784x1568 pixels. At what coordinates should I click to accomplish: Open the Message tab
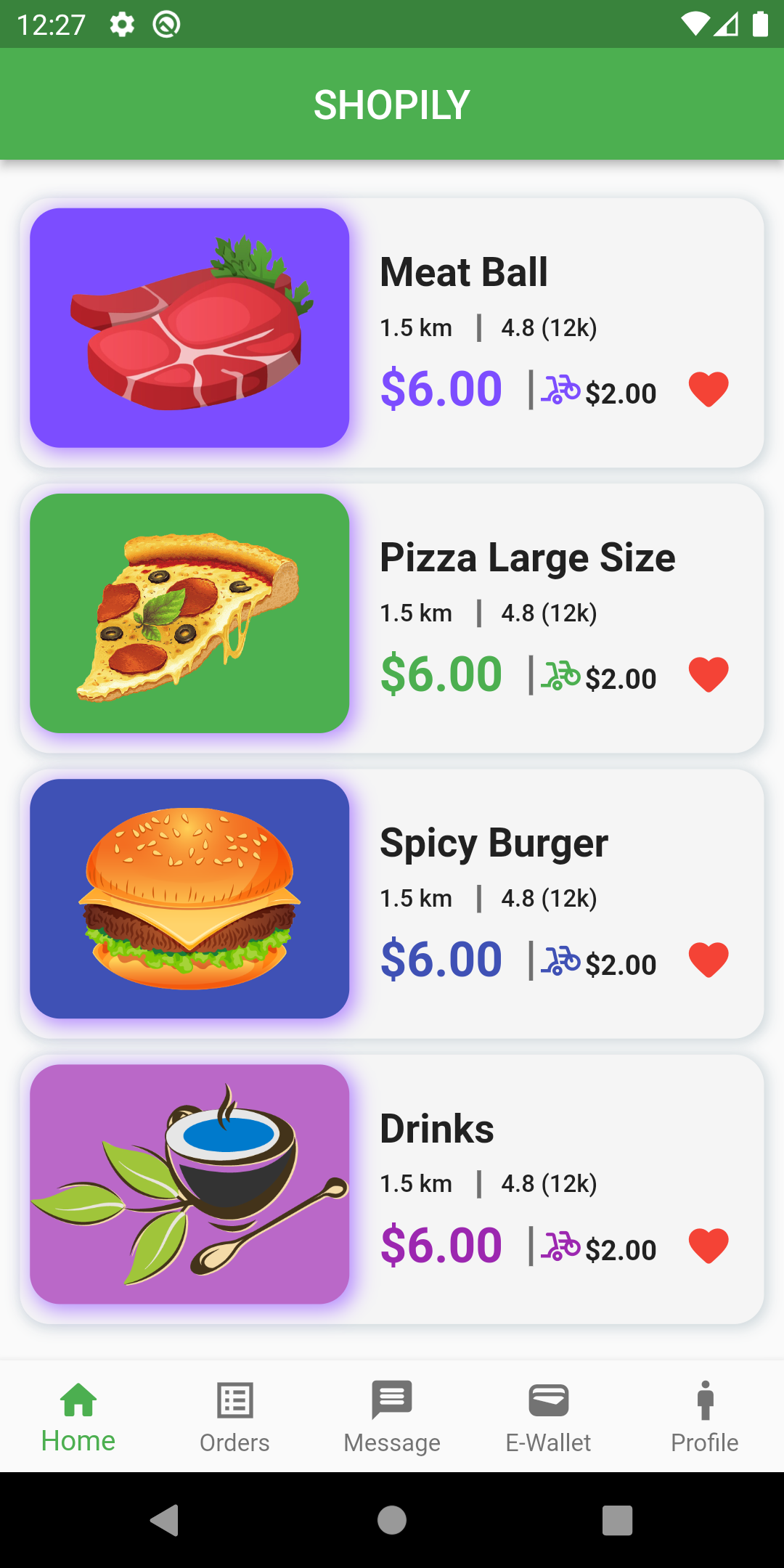pos(392,1417)
